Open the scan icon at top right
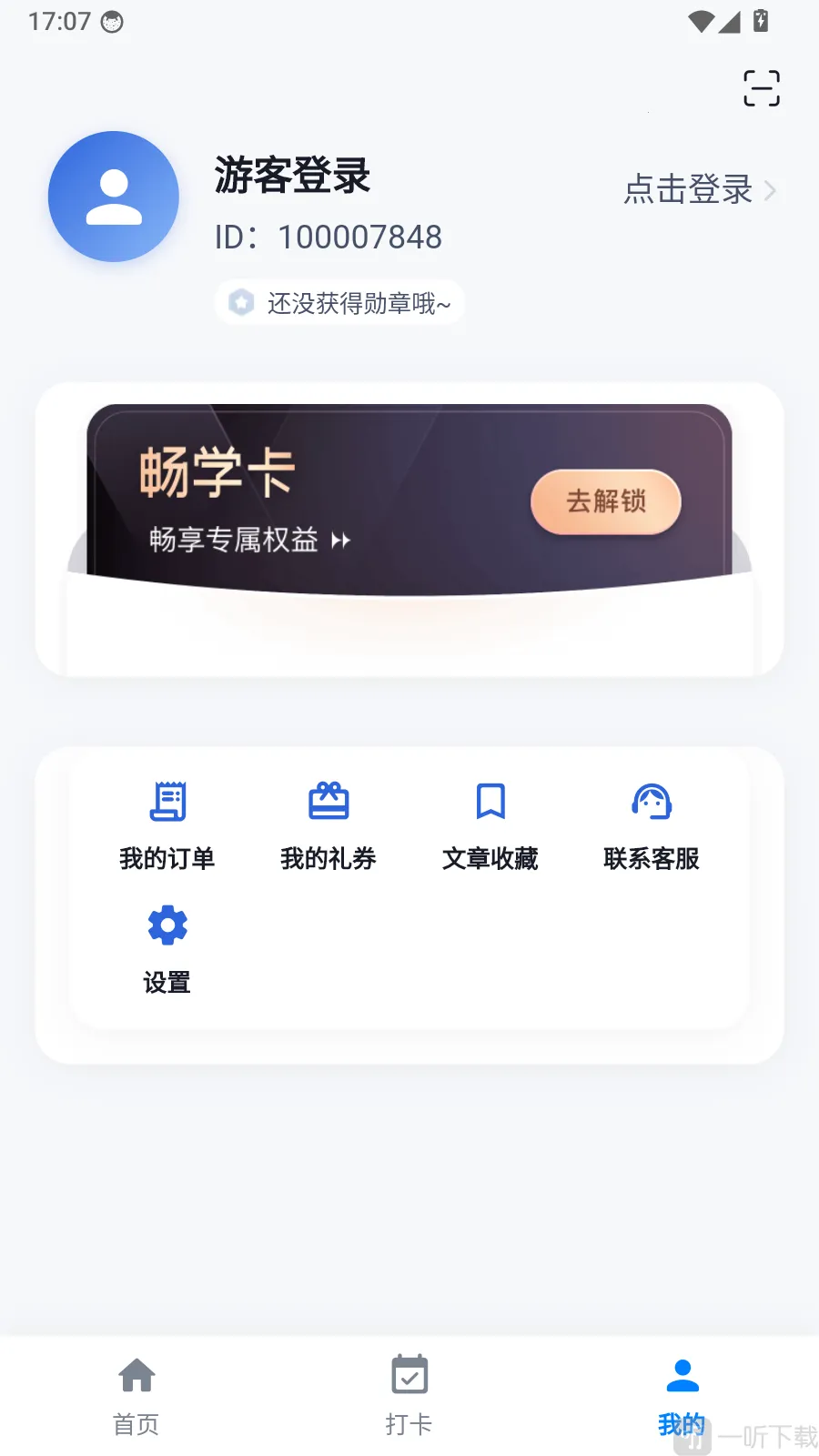This screenshot has width=819, height=1456. pos(762,88)
